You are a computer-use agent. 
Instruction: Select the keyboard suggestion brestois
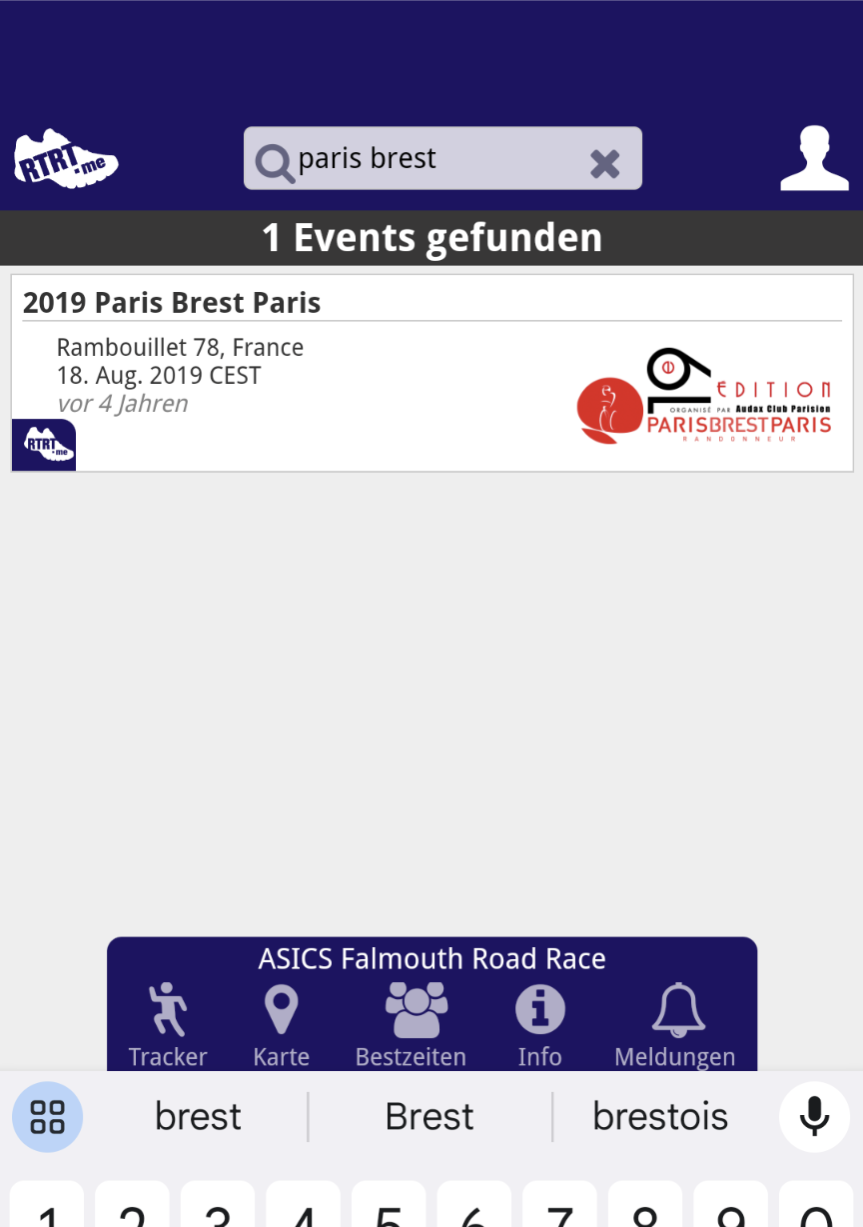click(x=660, y=1116)
